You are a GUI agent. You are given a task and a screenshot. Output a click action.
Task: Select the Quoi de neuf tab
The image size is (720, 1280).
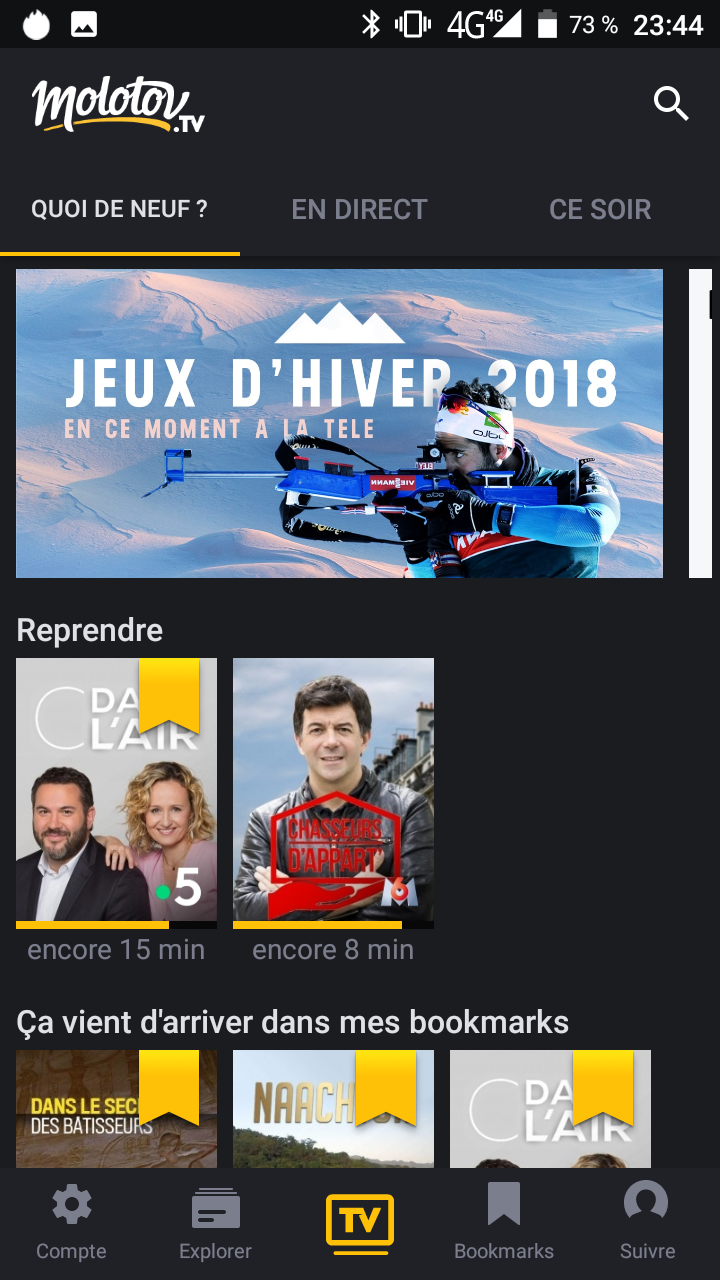pyautogui.click(x=119, y=210)
